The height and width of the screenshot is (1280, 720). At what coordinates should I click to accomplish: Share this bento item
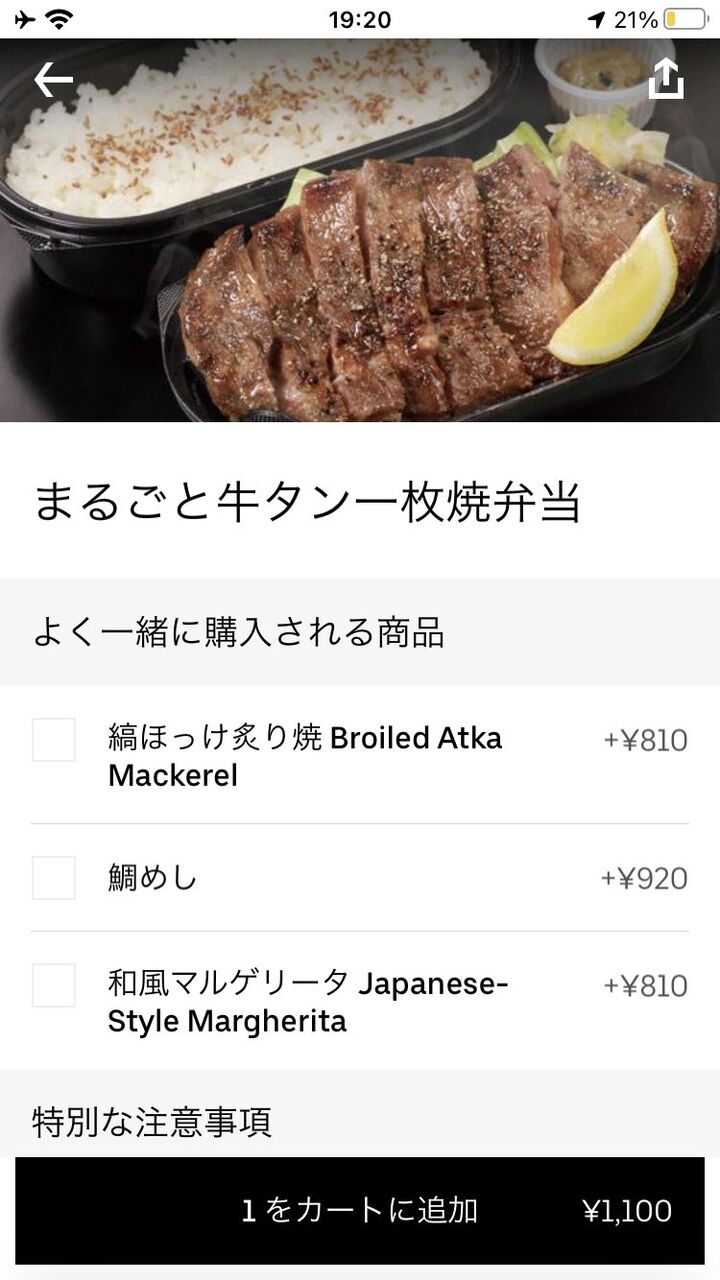click(666, 79)
